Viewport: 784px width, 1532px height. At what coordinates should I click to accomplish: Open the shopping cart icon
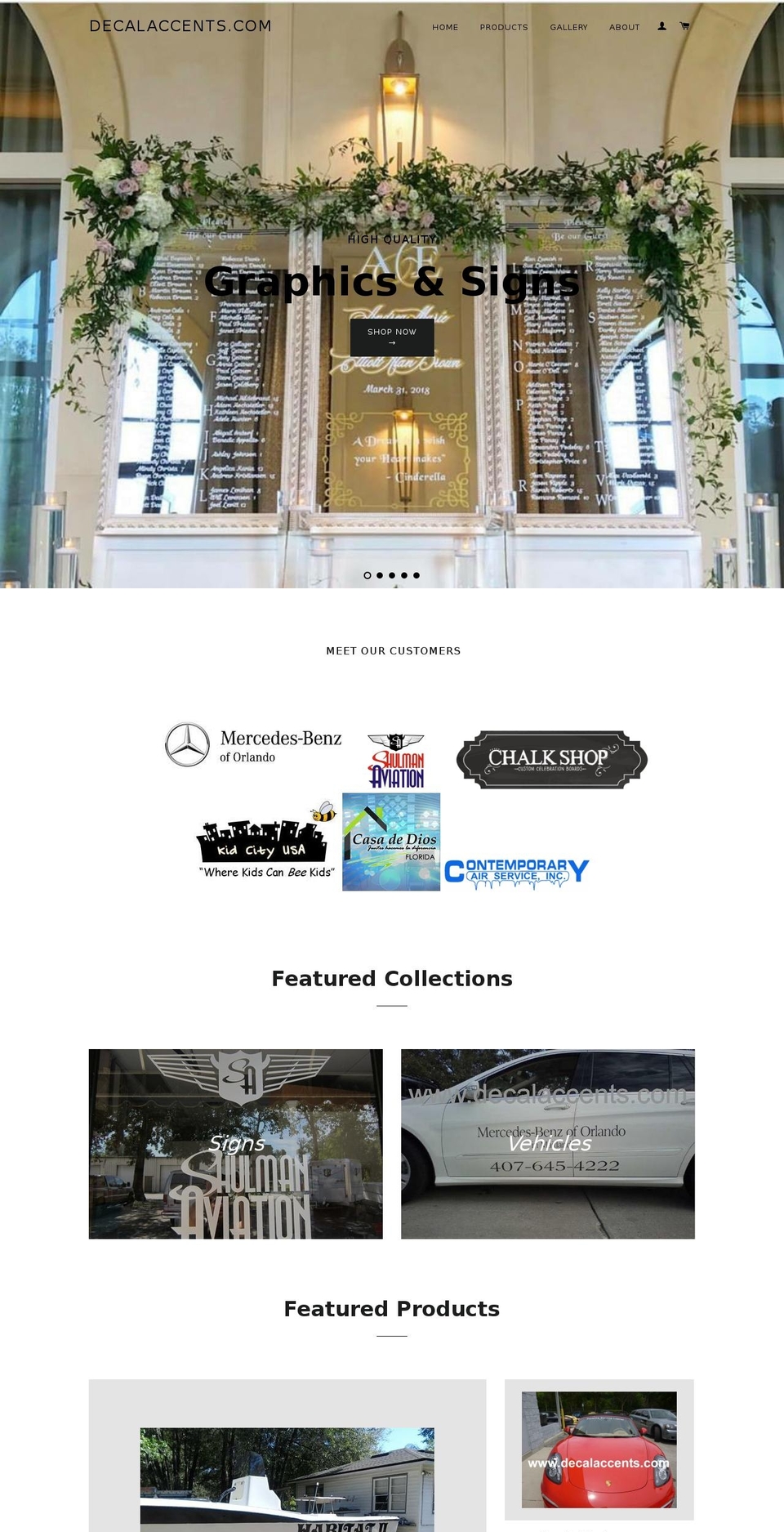pyautogui.click(x=684, y=25)
